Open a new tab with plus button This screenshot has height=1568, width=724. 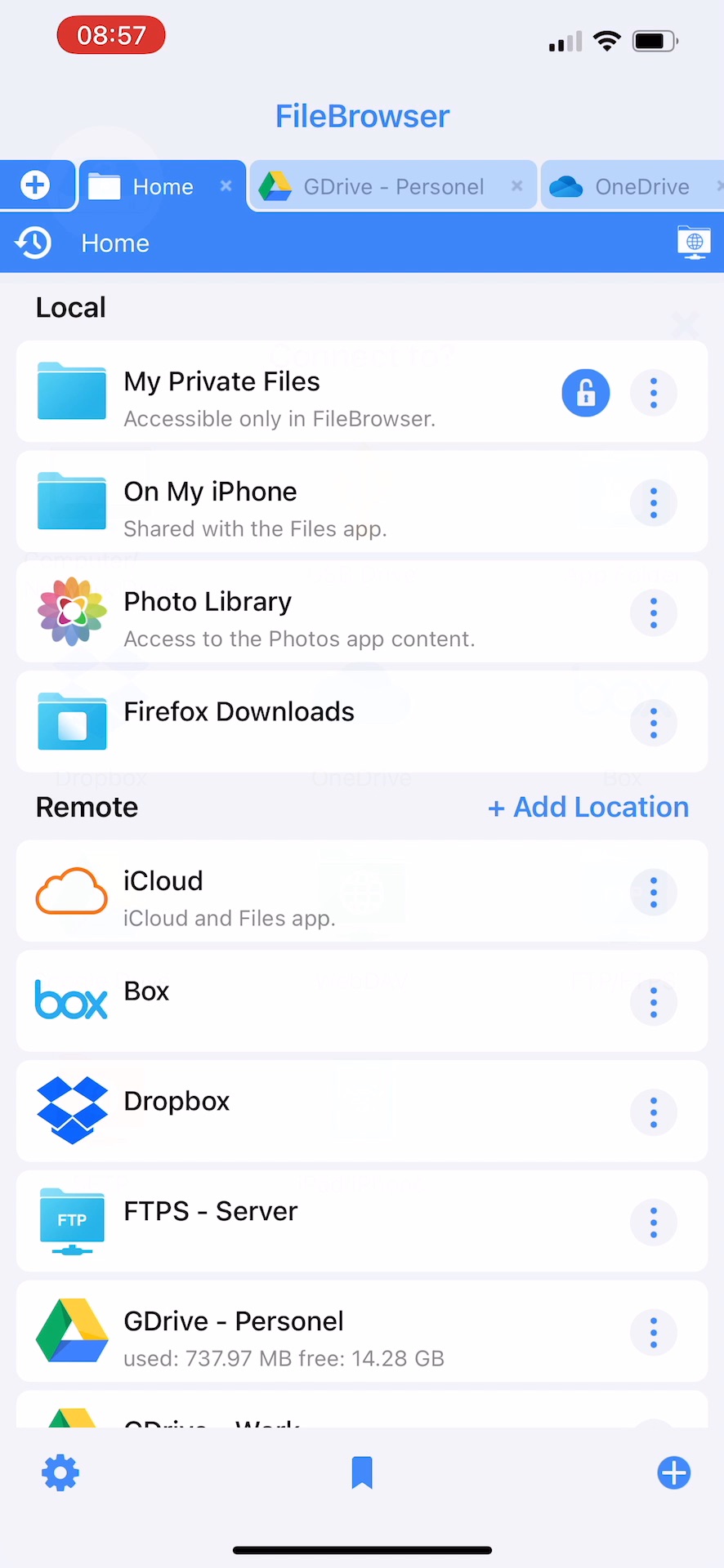click(35, 185)
